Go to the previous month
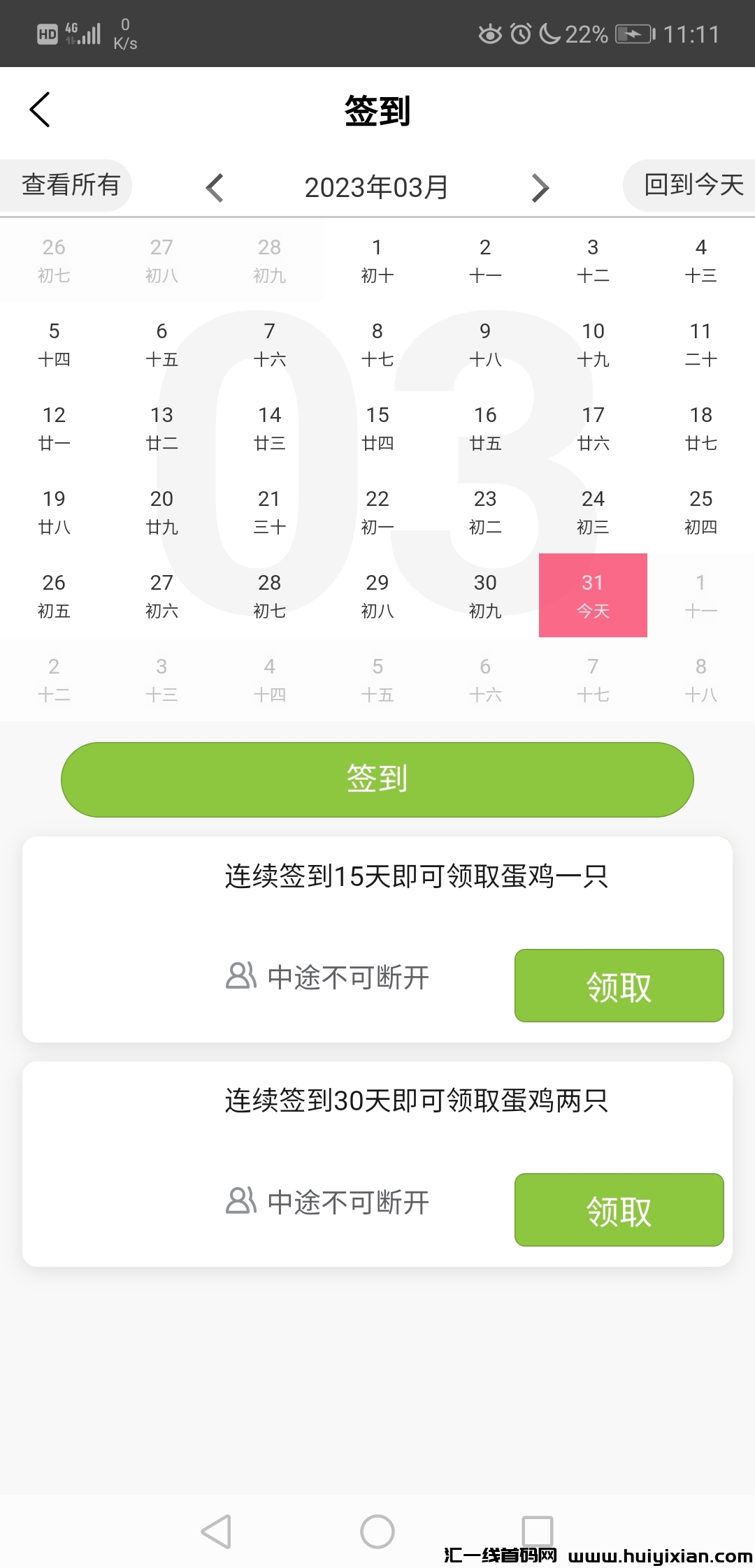 point(215,187)
